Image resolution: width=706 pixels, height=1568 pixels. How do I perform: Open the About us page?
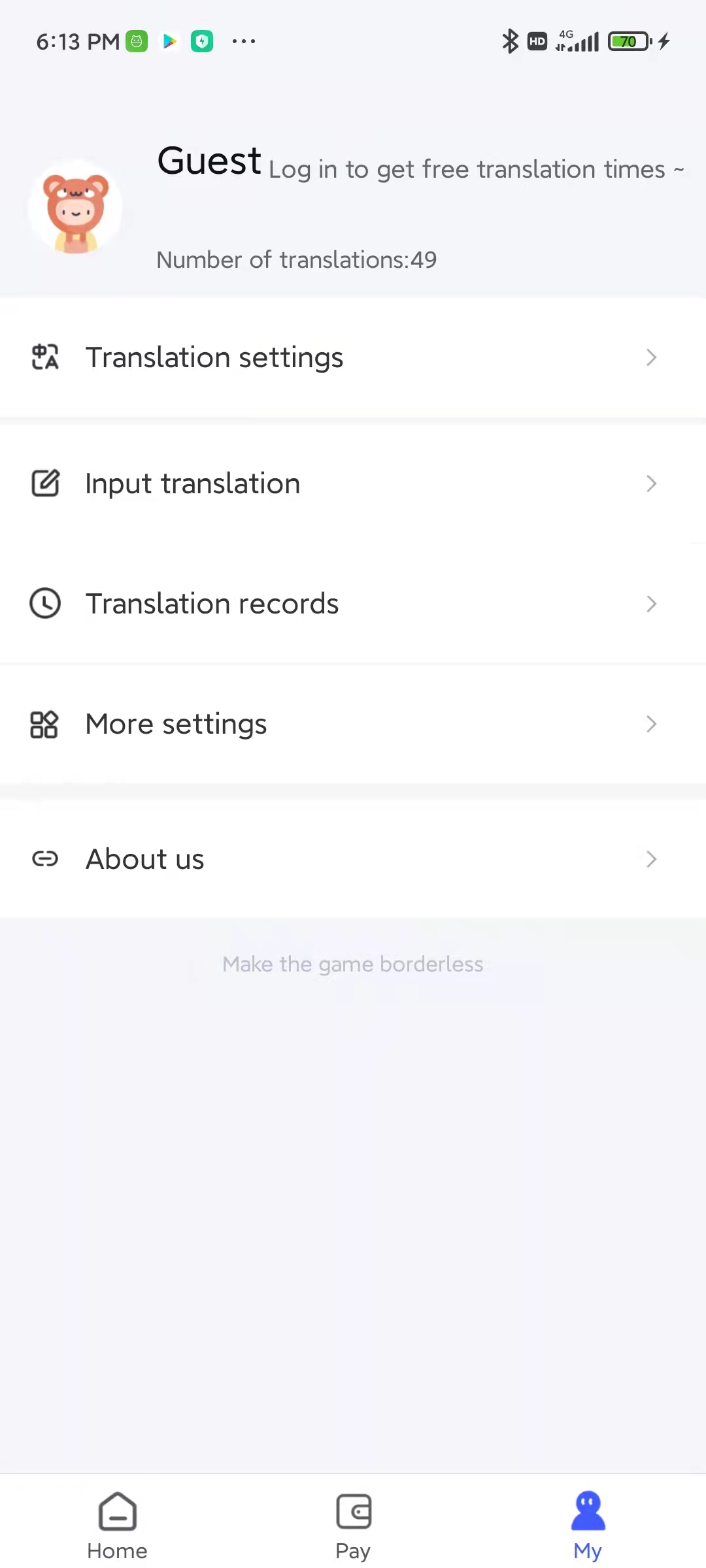click(353, 858)
